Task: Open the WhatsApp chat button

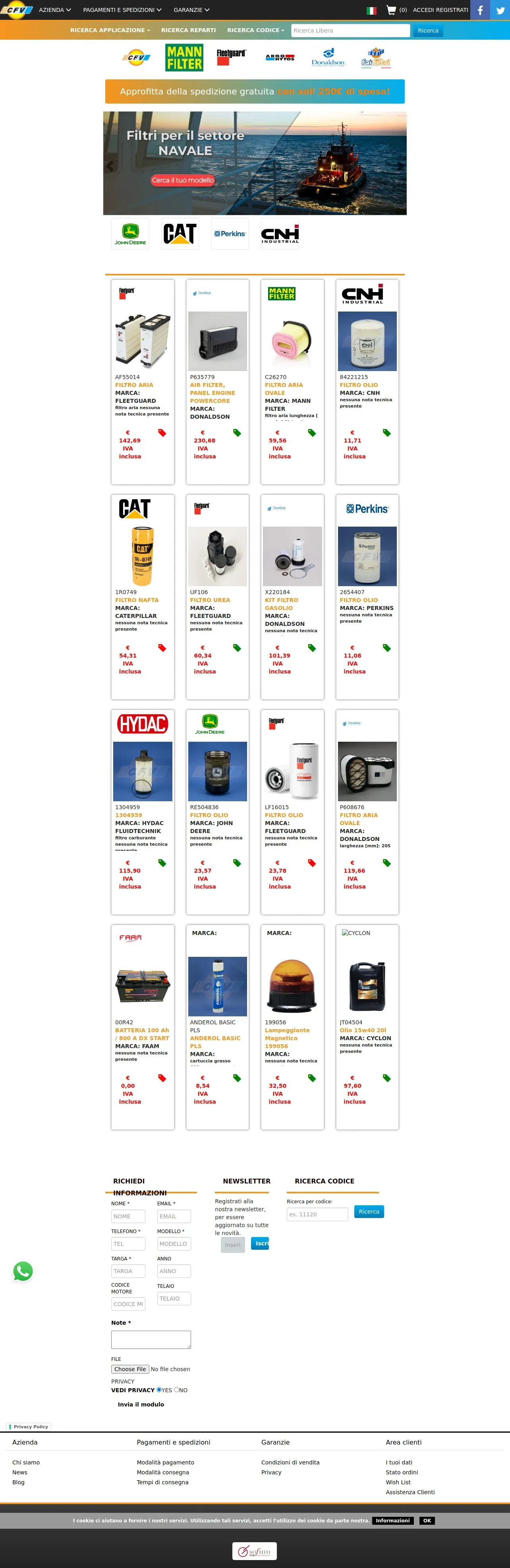Action: [x=23, y=1271]
